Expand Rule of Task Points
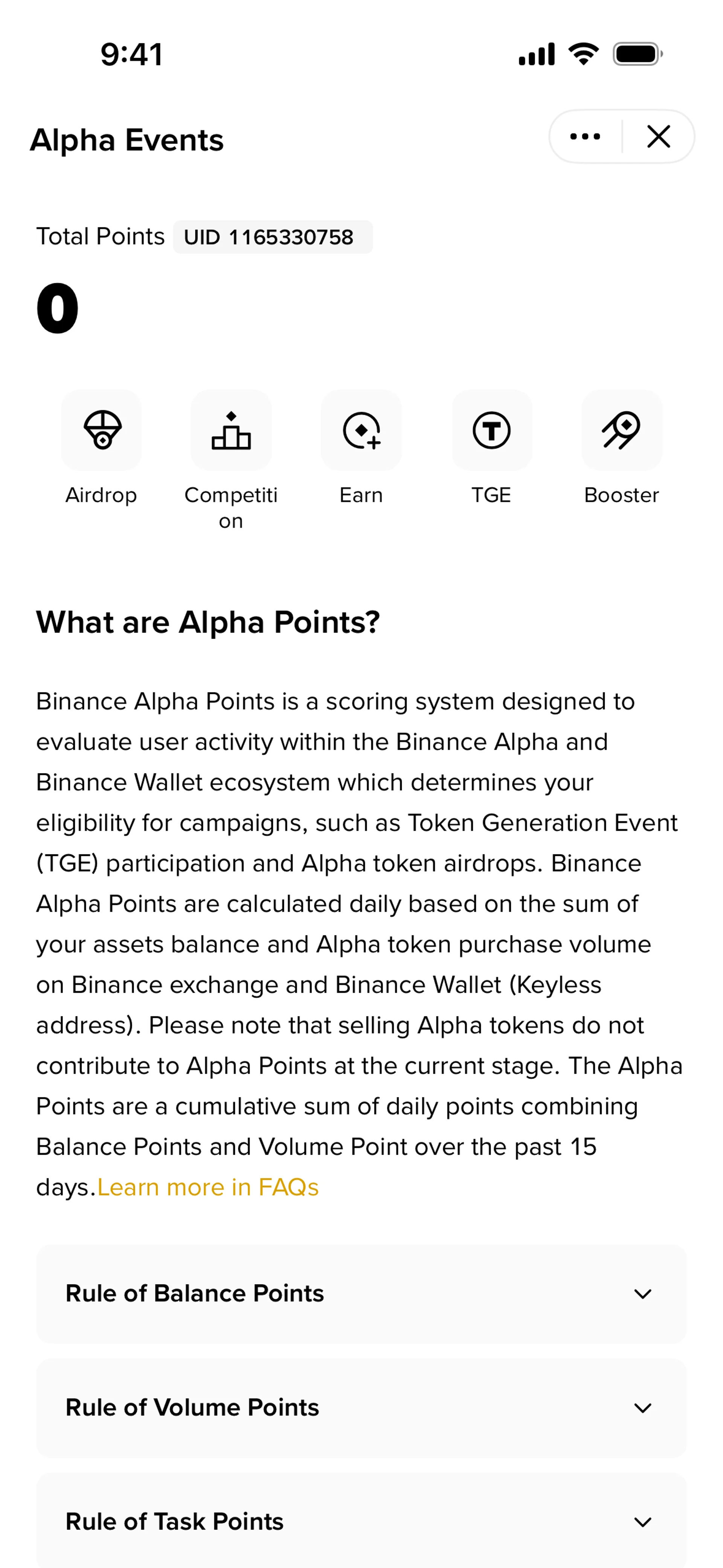723x1568 pixels. point(361,1521)
